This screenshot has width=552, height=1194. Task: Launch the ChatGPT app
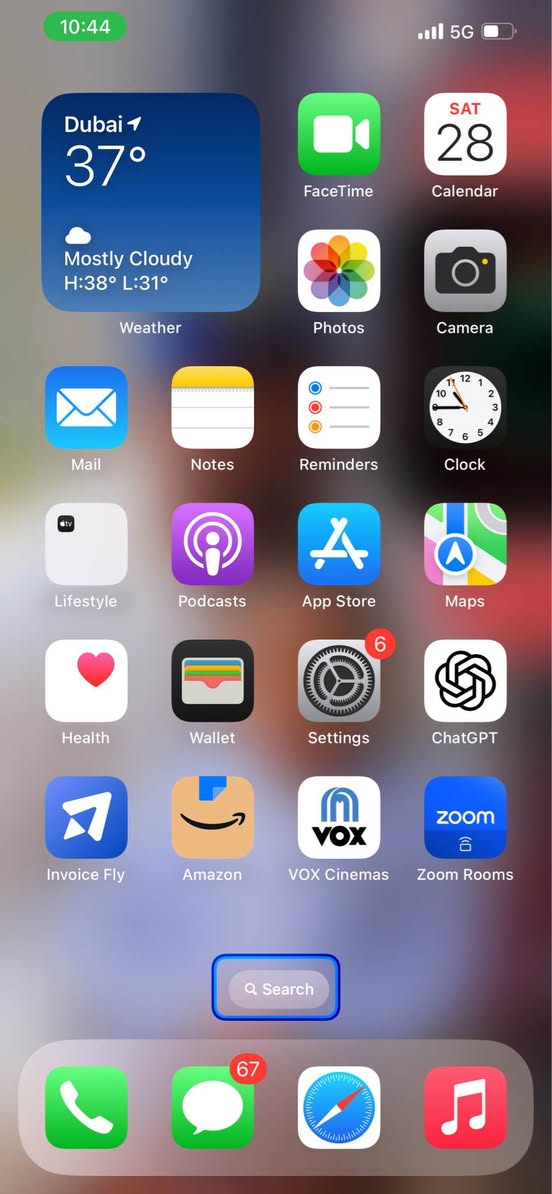[x=465, y=681]
